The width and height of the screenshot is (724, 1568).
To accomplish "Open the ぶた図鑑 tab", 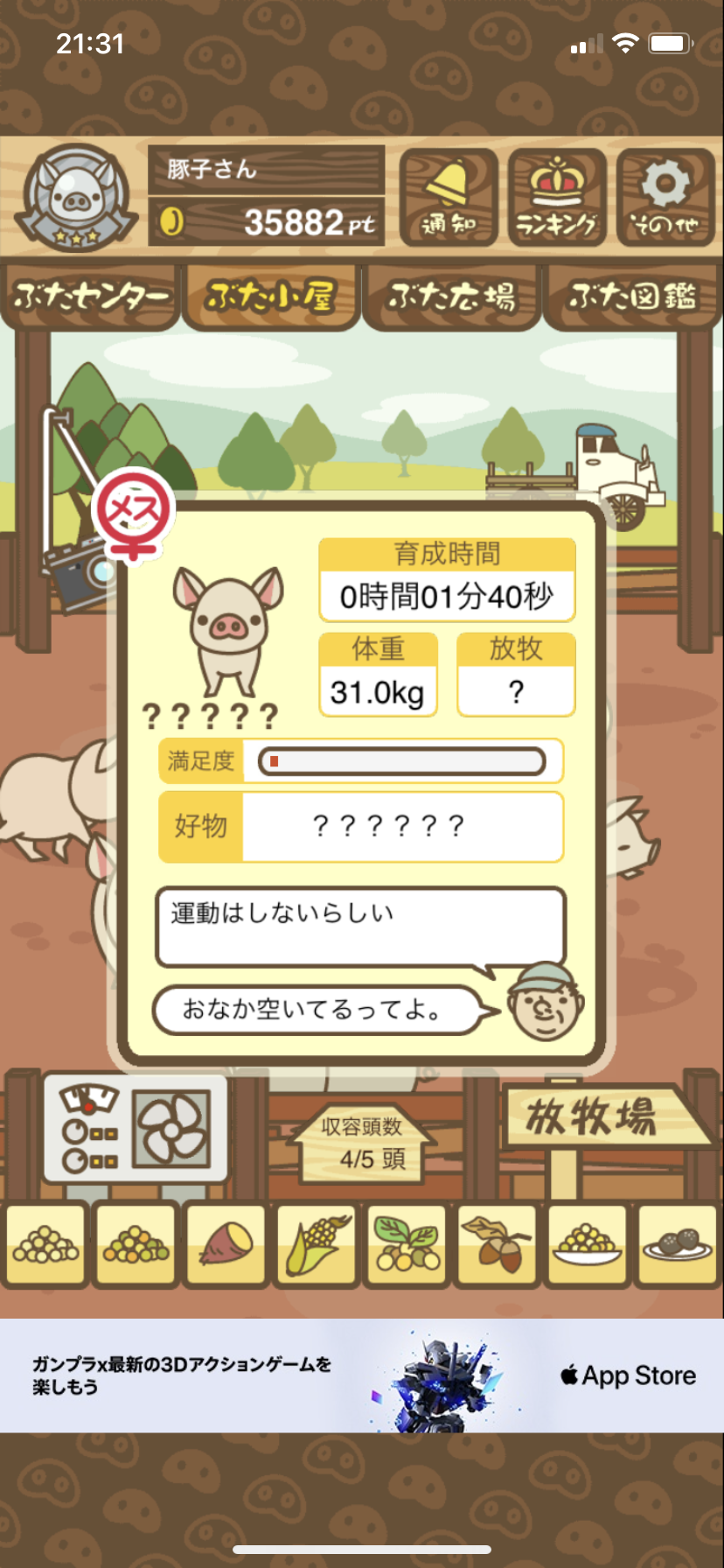I will [x=632, y=297].
